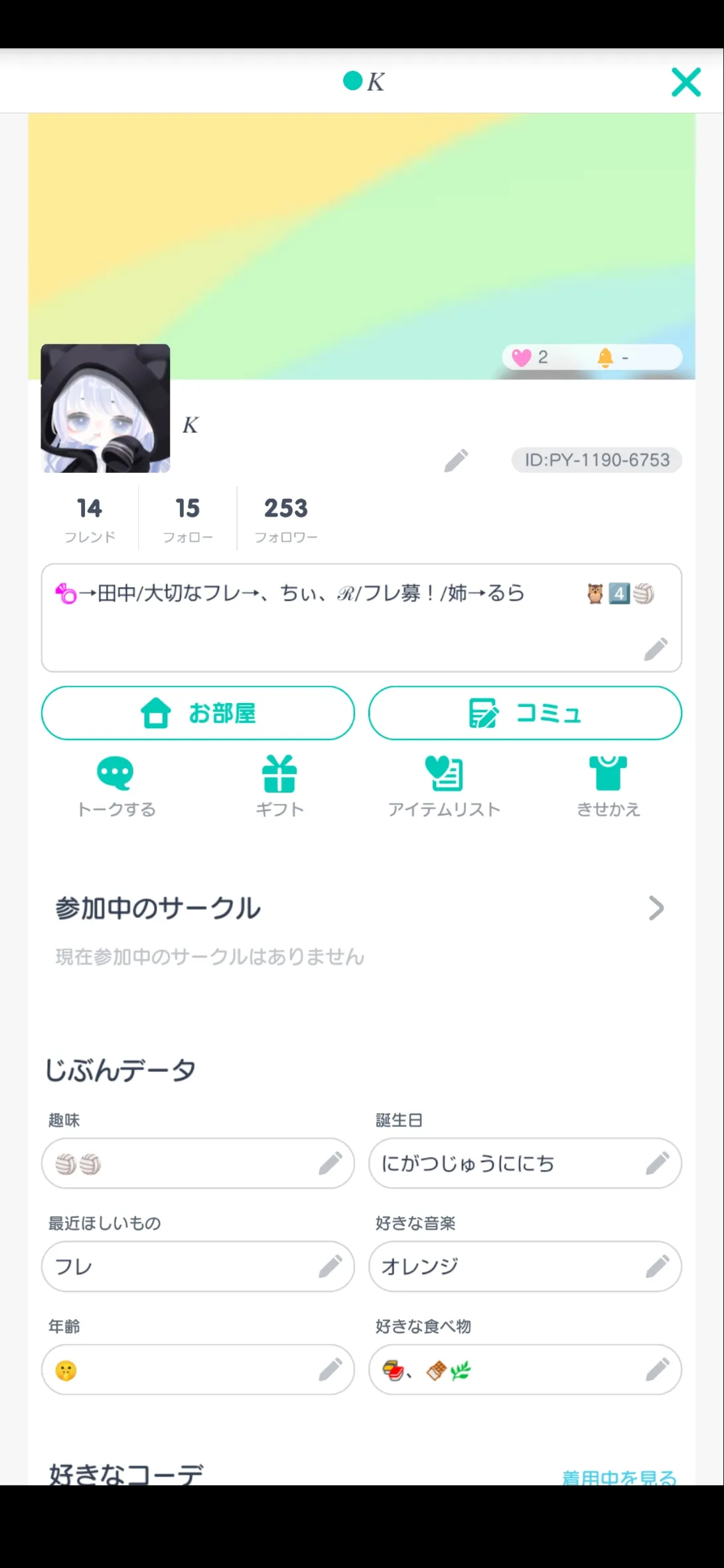The image size is (724, 1568).
Task: Open the avatar profile picture
Action: coord(106,409)
